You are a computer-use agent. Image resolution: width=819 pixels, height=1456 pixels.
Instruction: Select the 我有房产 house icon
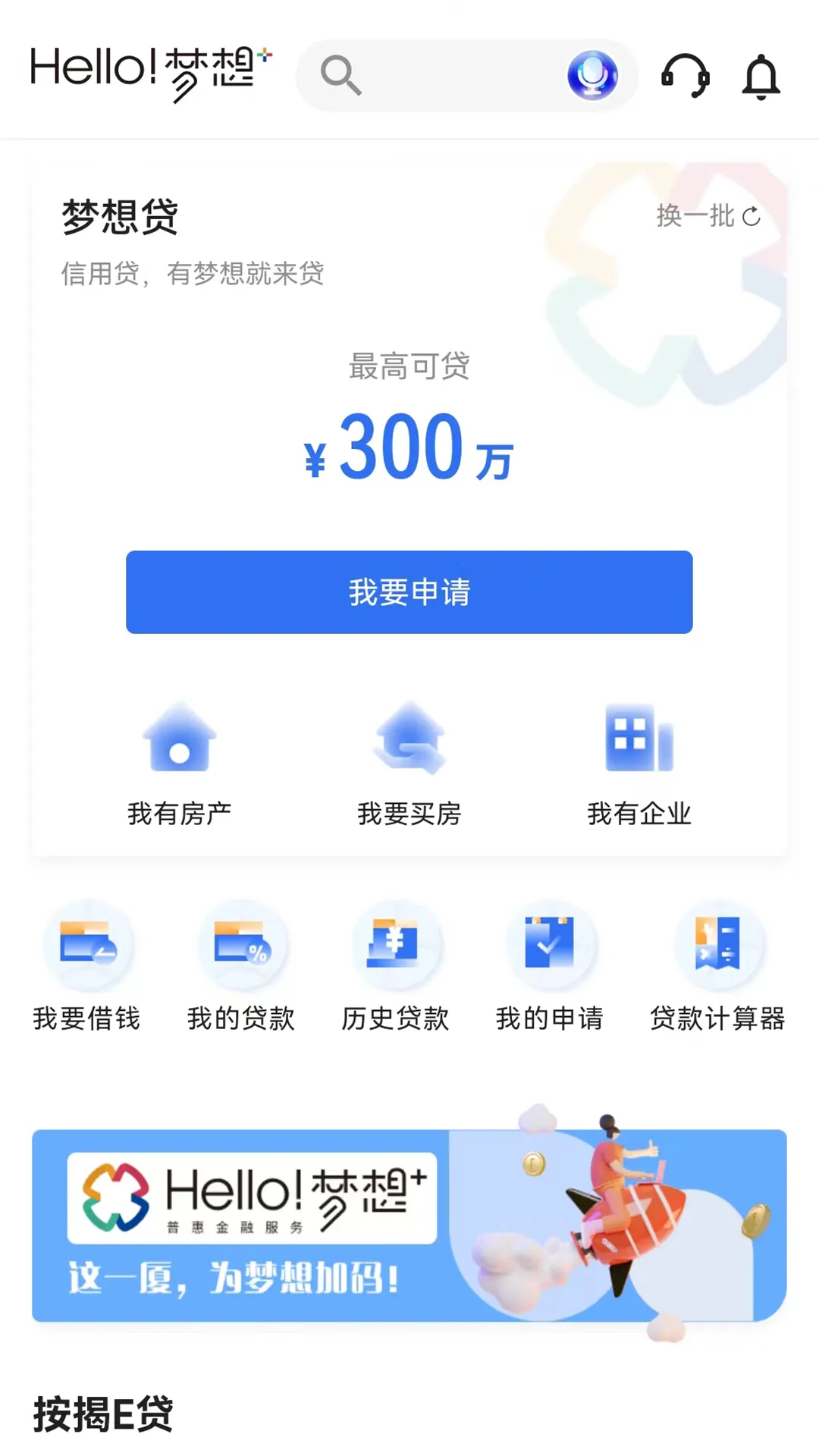(x=179, y=739)
